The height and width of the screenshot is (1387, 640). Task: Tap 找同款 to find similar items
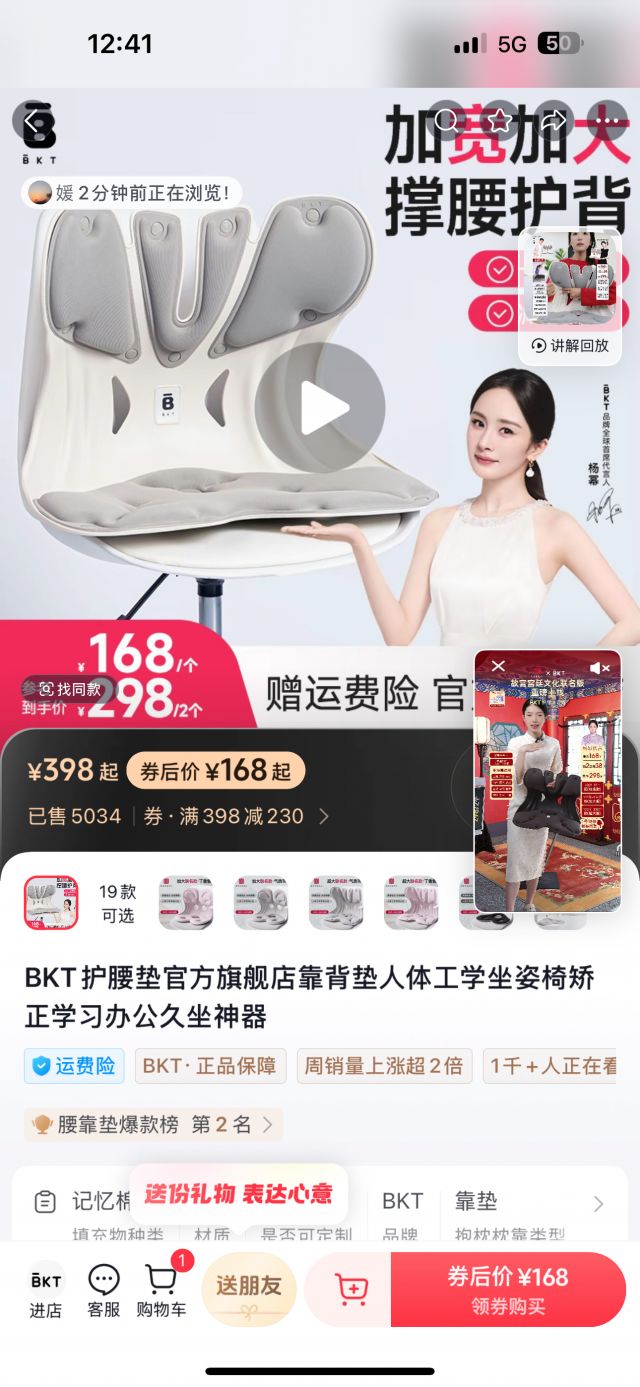coord(68,689)
